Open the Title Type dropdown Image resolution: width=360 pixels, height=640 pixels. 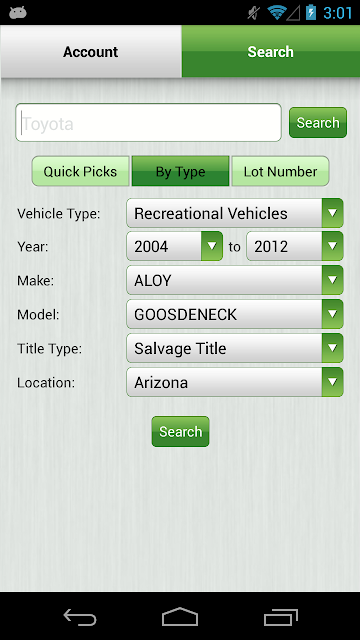pyautogui.click(x=235, y=348)
